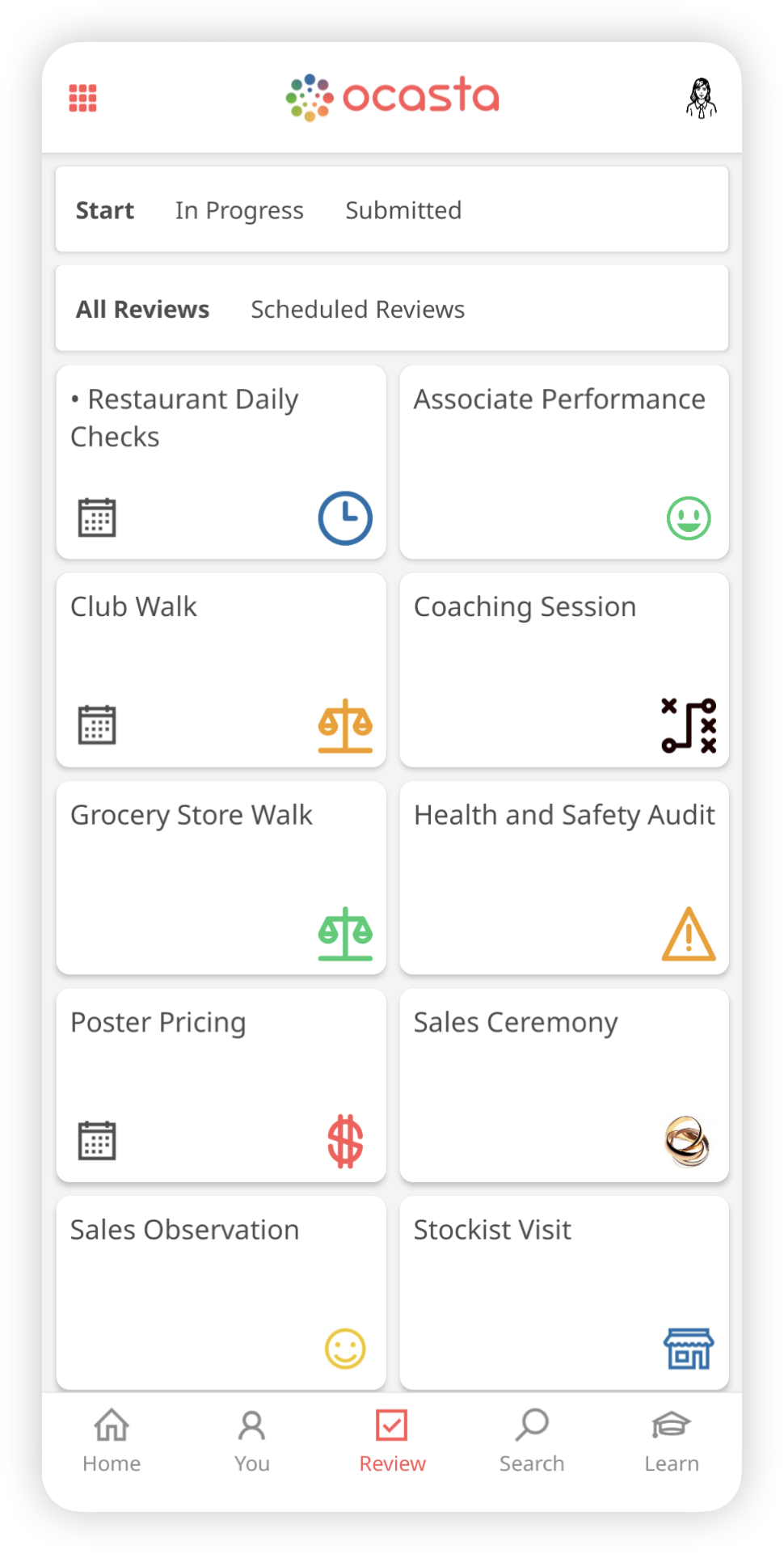The width and height of the screenshot is (784, 1554).
Task: Show Scheduled Reviews
Action: (x=357, y=310)
